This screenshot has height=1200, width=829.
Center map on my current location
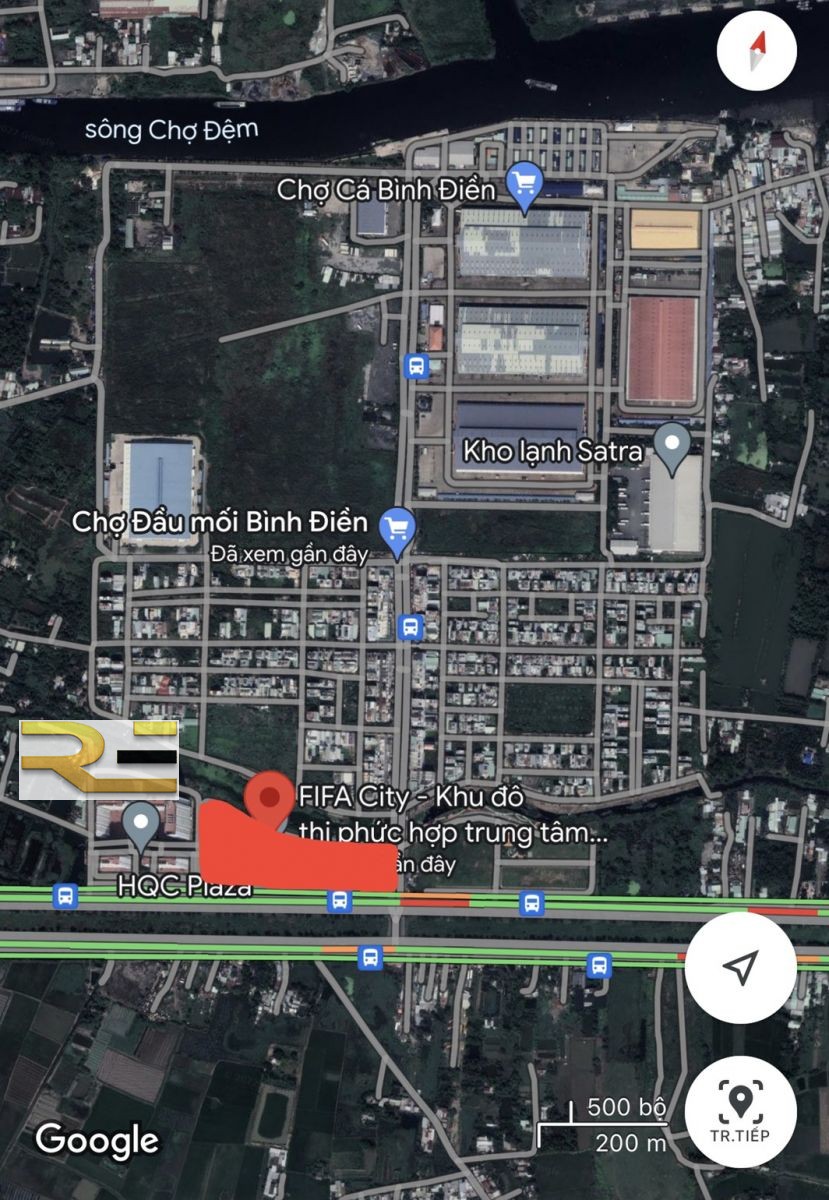click(740, 966)
